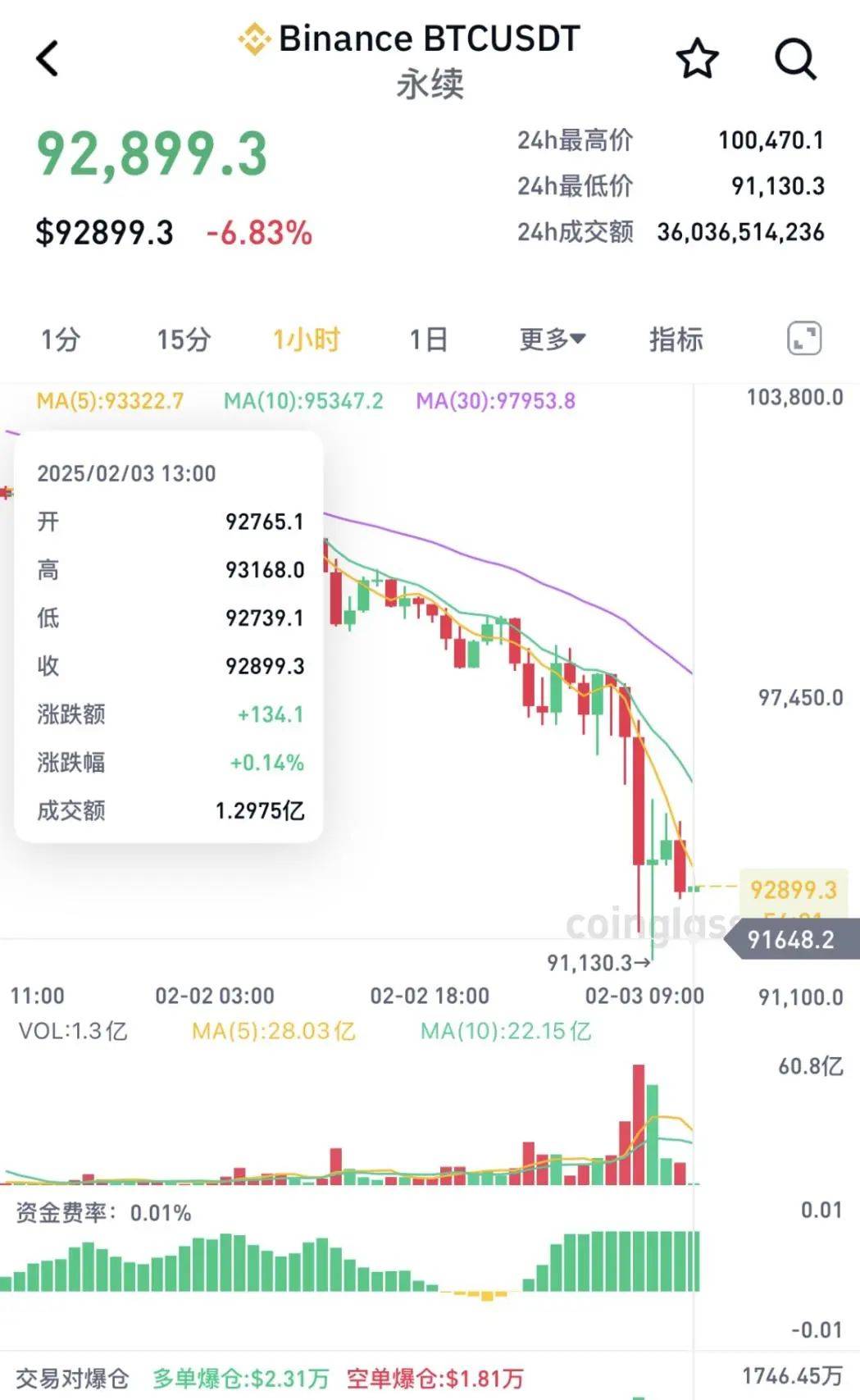Tap the back arrow at top left
The width and height of the screenshot is (860, 1400).
(x=47, y=59)
